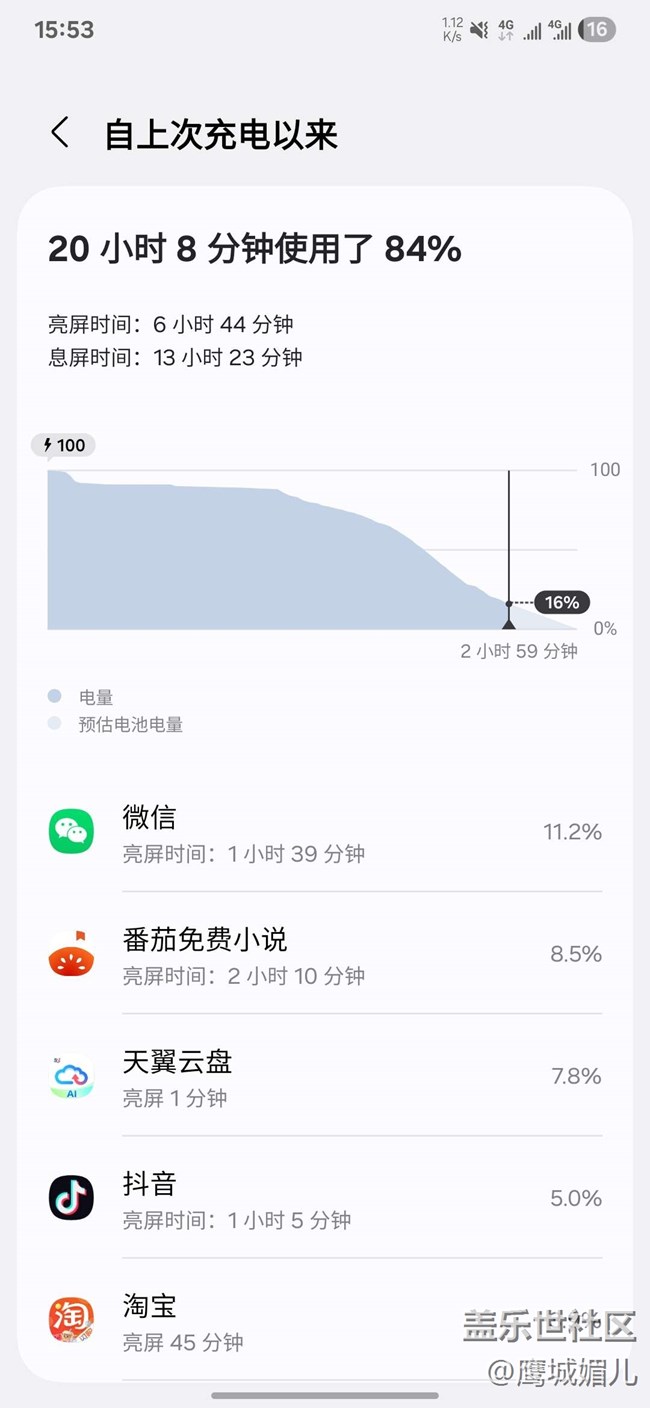This screenshot has width=650, height=1408.
Task: View 淘宝 battery usage details
Action: [325, 1320]
